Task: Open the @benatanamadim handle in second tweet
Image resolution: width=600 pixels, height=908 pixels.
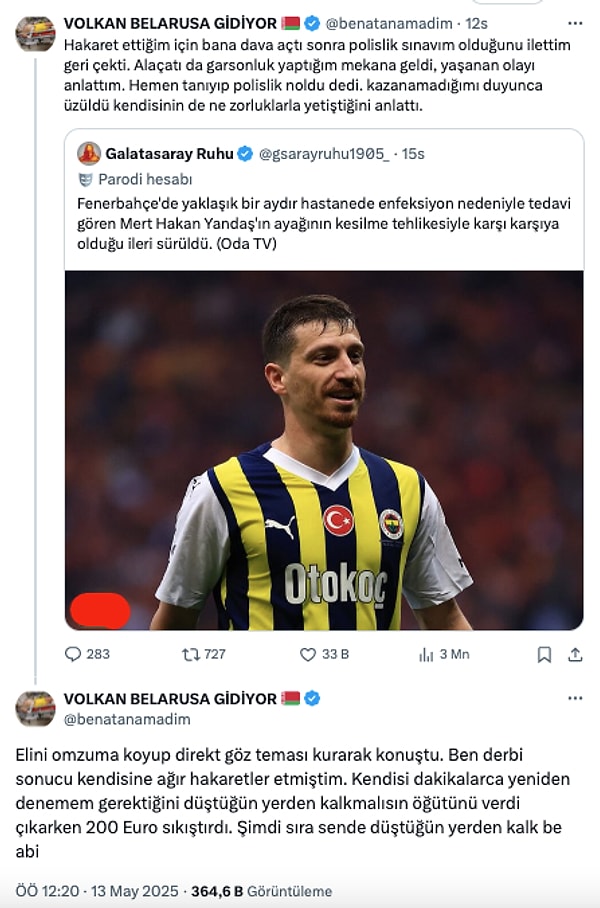Action: pyautogui.click(x=127, y=719)
